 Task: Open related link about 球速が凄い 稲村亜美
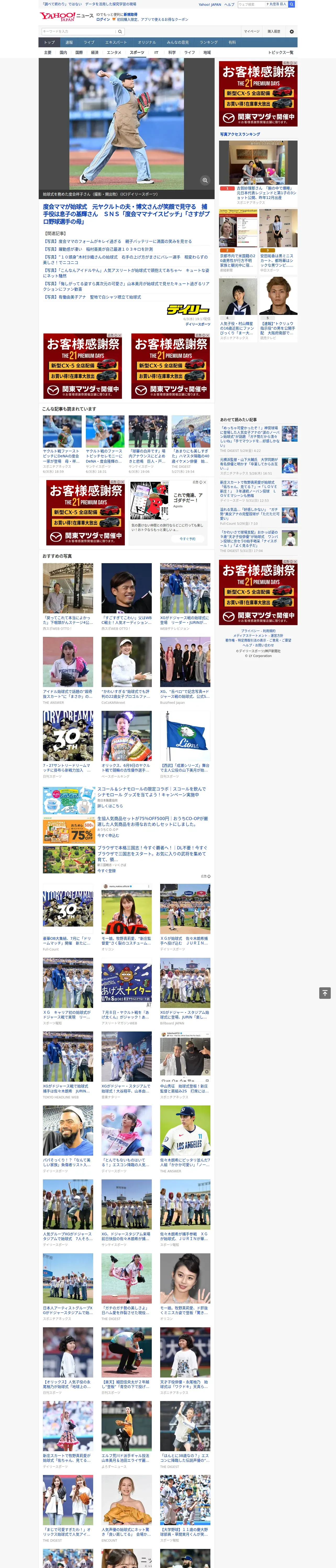tap(98, 249)
